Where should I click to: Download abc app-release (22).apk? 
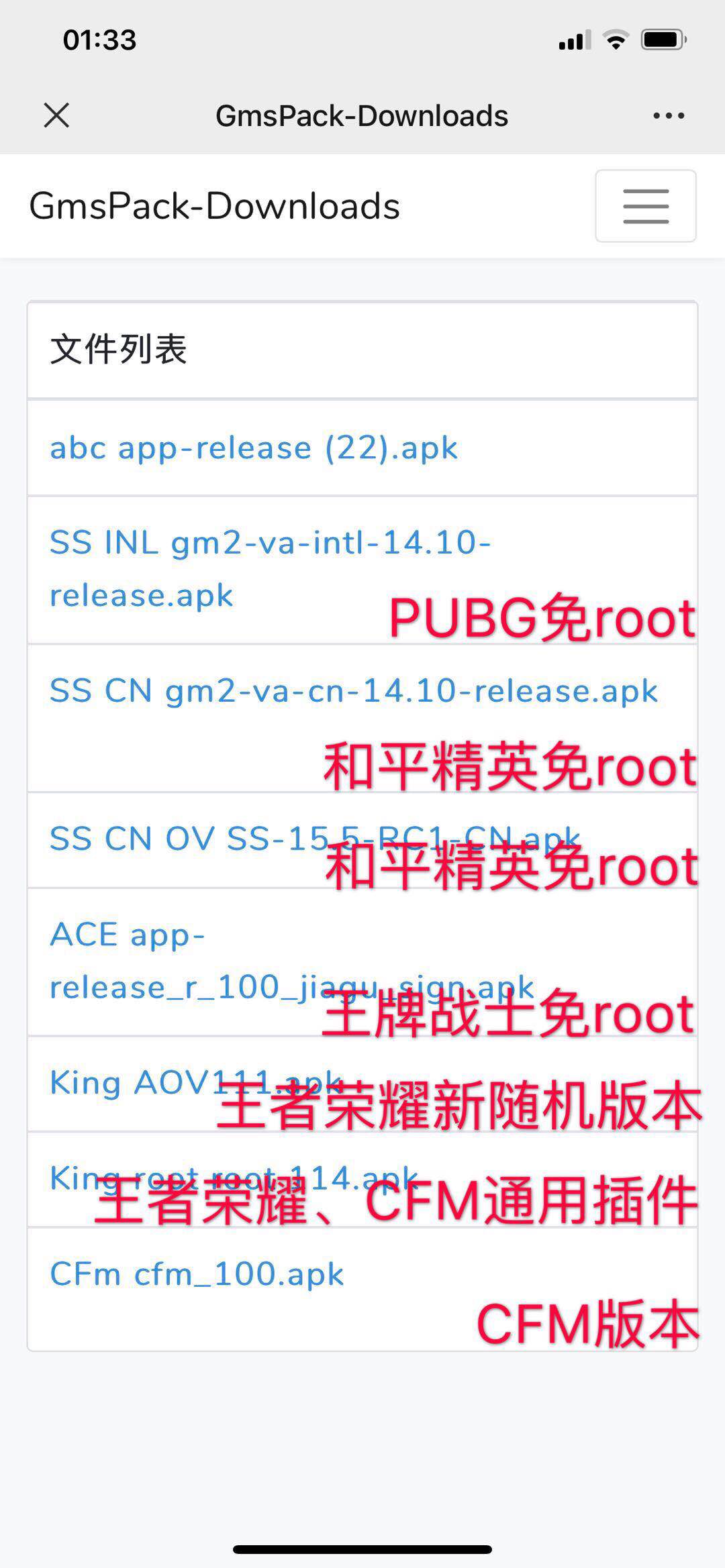coord(254,448)
